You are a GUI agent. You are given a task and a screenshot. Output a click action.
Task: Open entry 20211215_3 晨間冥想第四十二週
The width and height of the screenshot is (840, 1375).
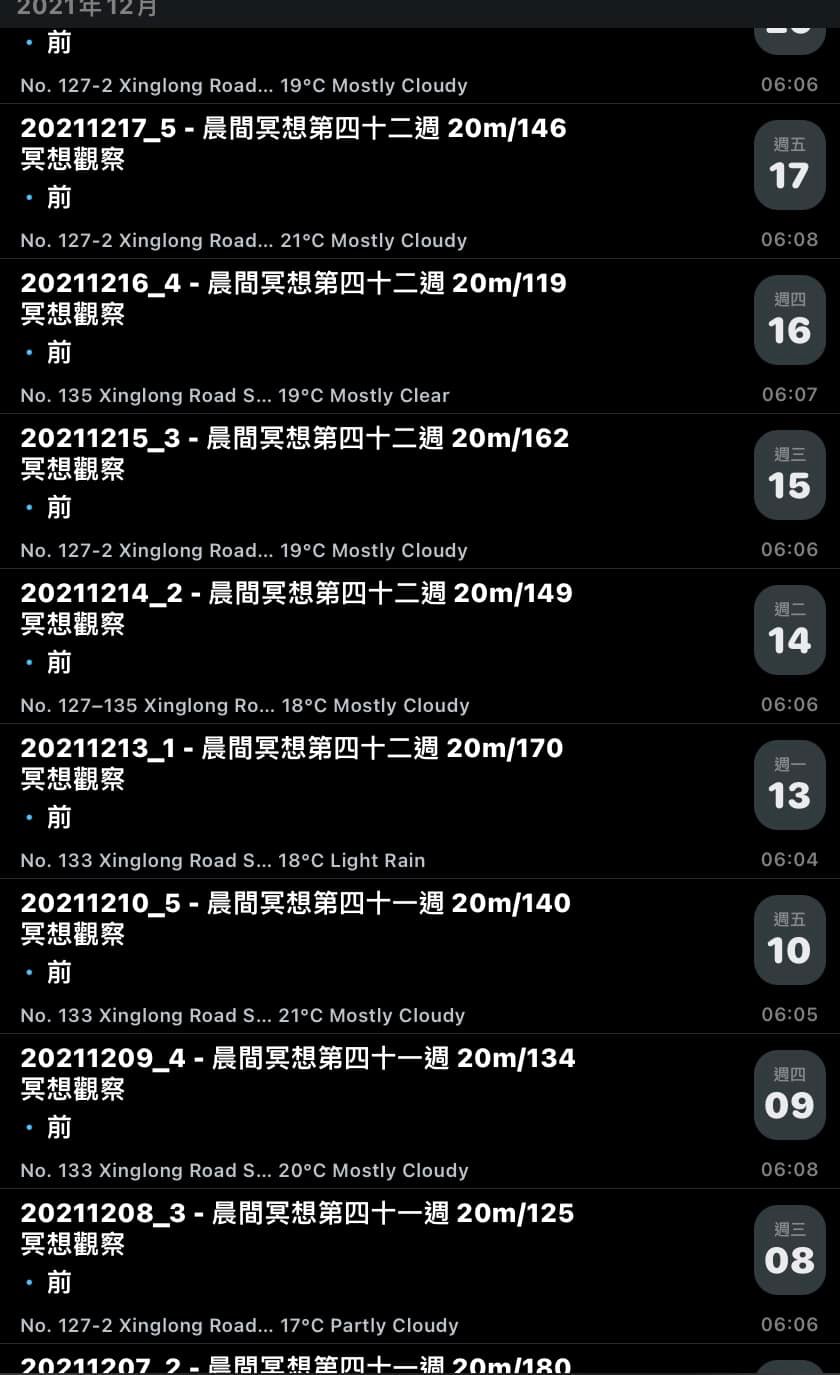point(294,439)
